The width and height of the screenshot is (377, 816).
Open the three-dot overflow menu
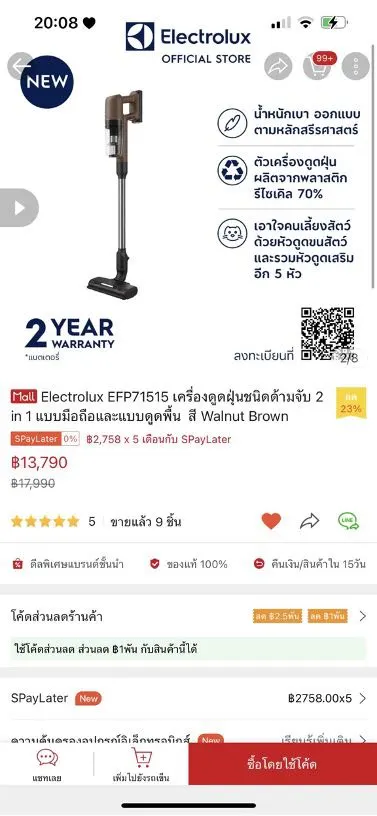(x=356, y=66)
